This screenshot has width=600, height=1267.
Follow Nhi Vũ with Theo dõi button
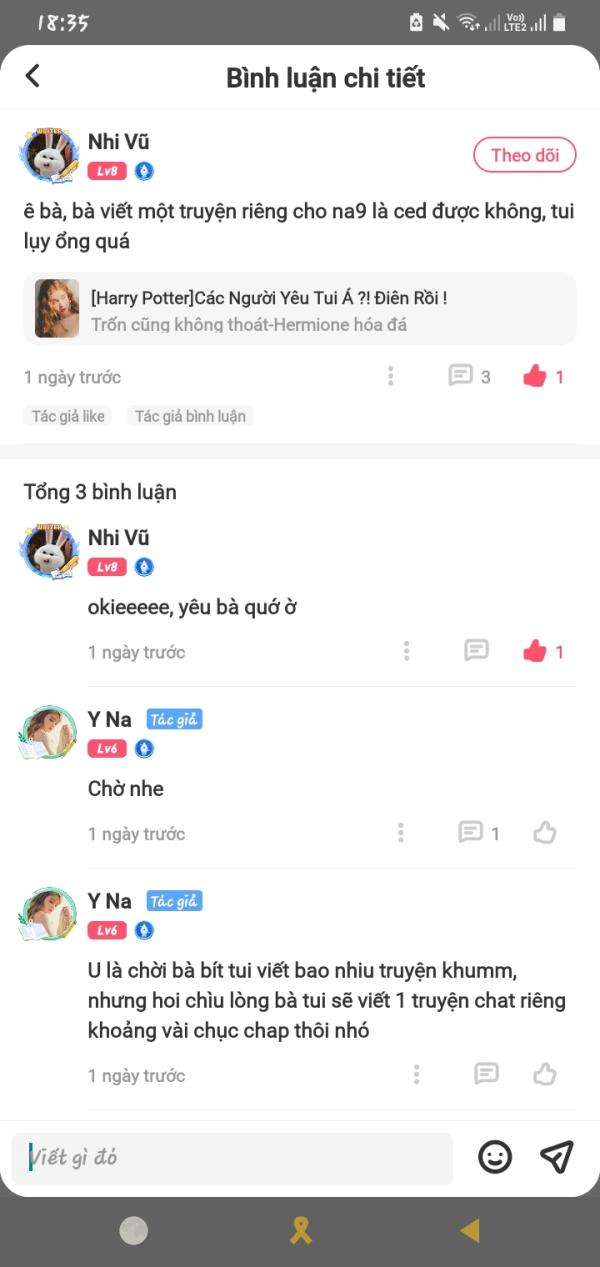pyautogui.click(x=524, y=155)
